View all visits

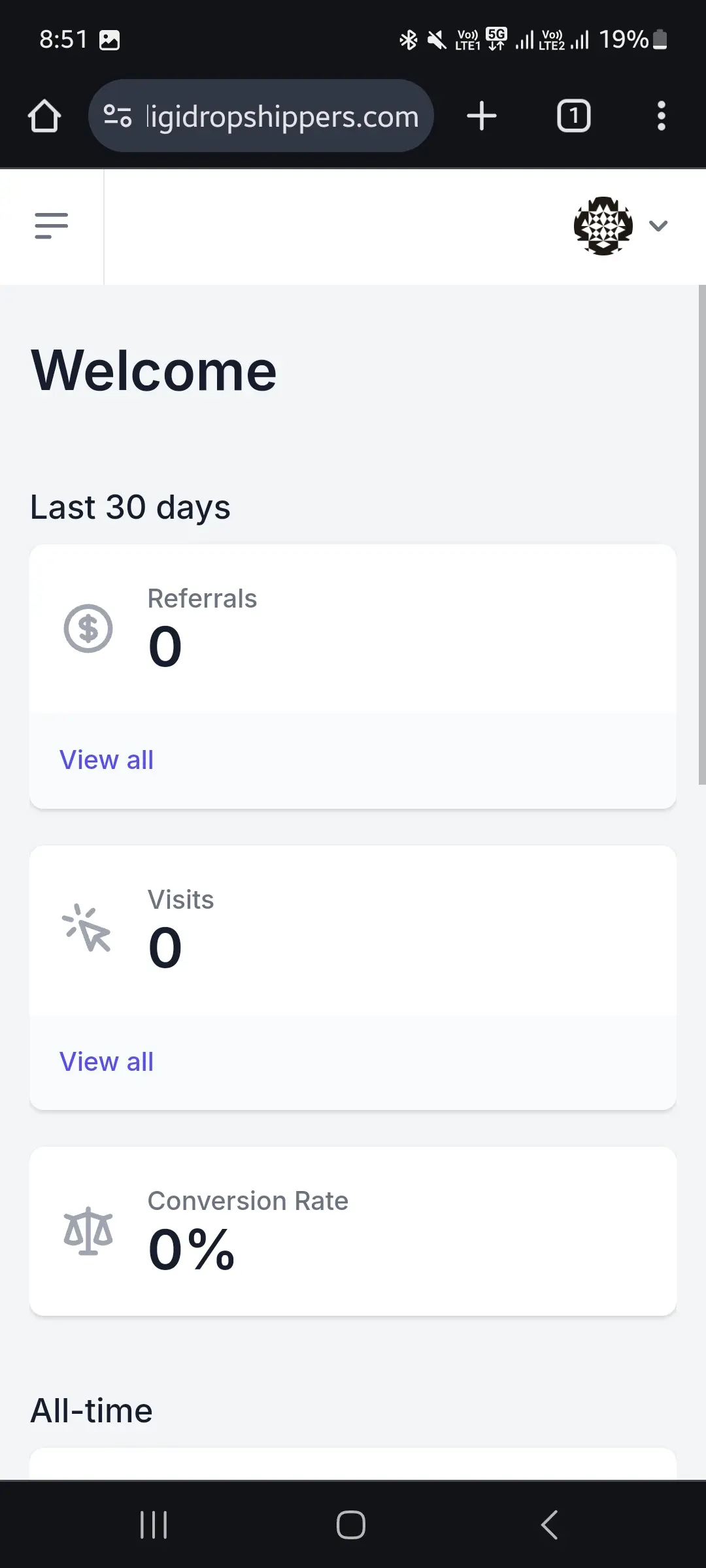(107, 1062)
